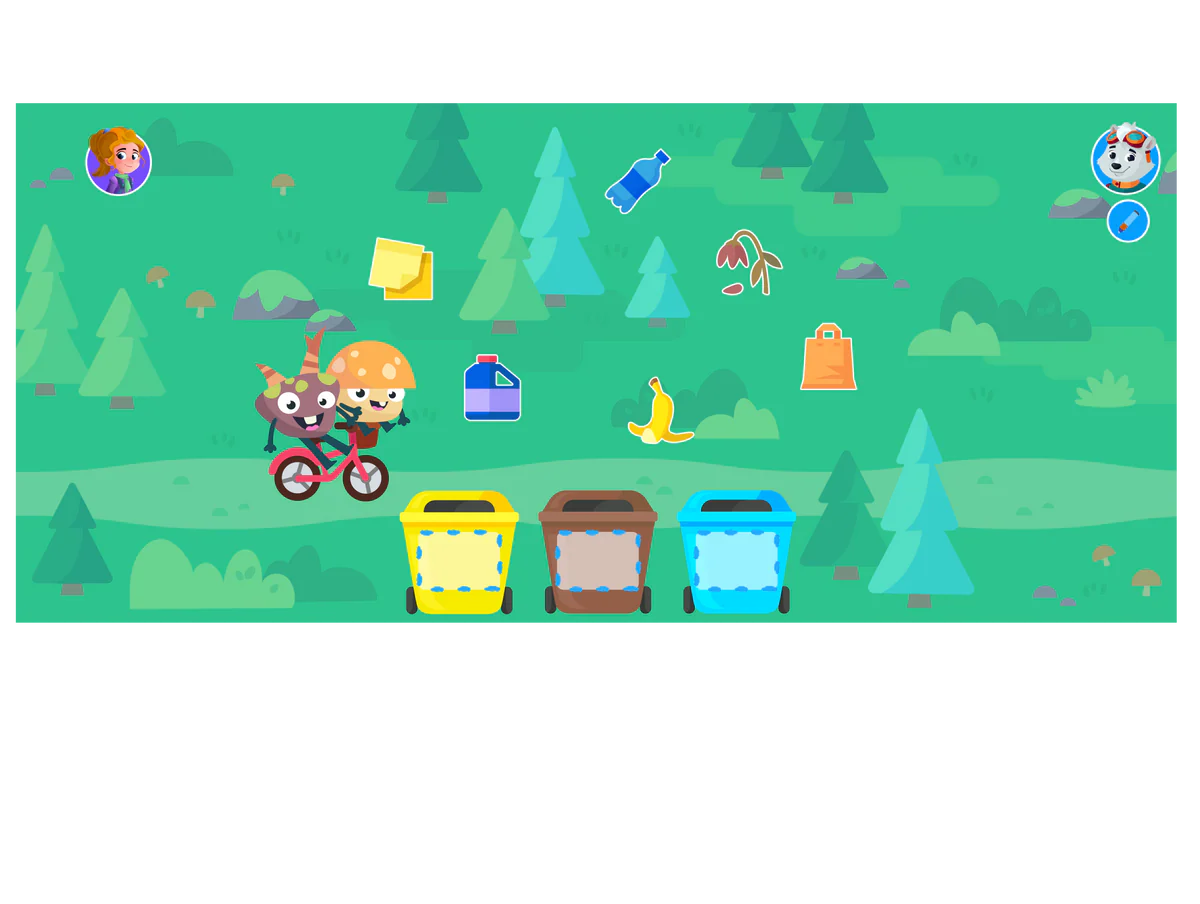The image size is (1200, 904).
Task: Select the yellow sticky notes
Action: tap(401, 269)
